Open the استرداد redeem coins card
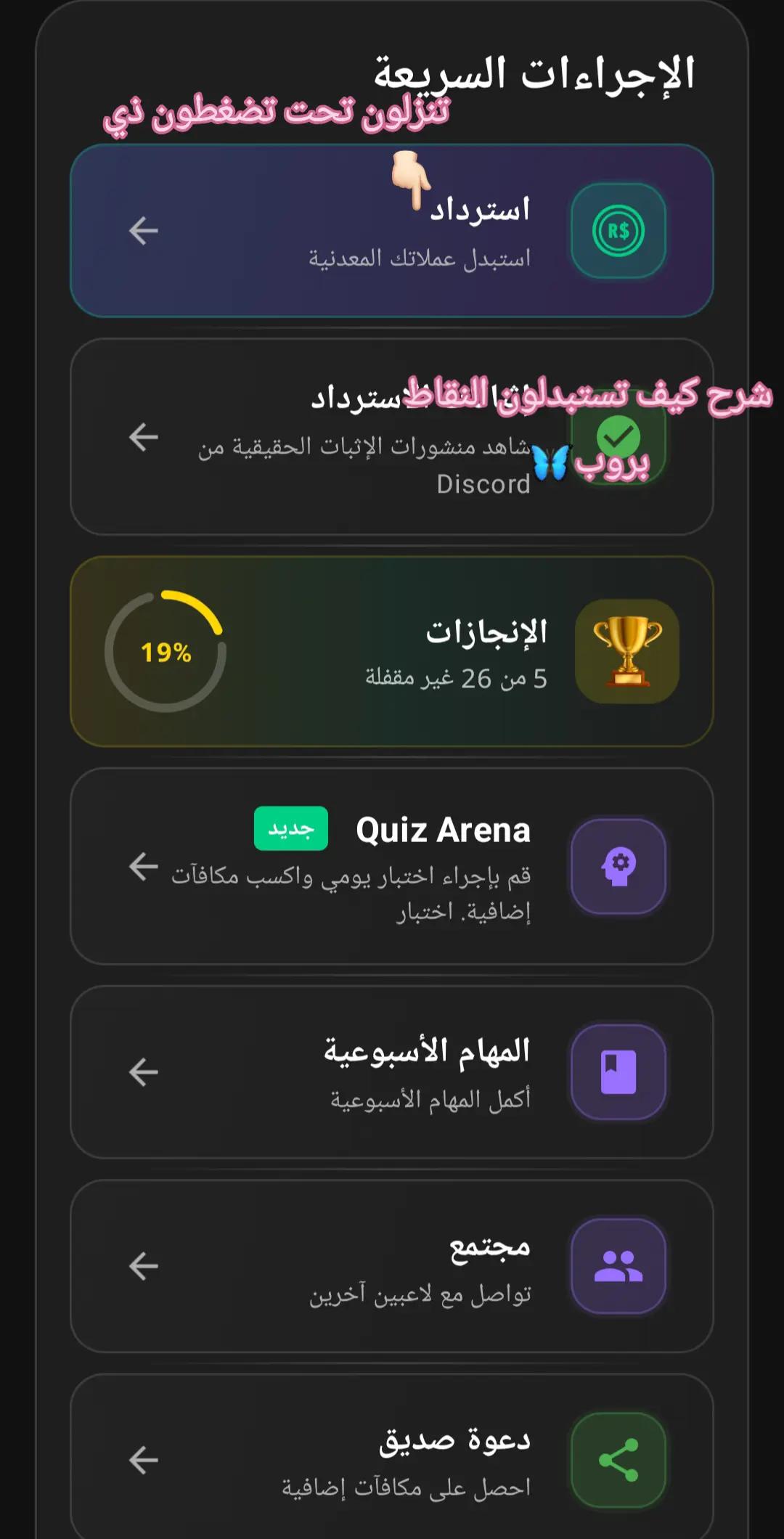784x1539 pixels. [x=392, y=231]
